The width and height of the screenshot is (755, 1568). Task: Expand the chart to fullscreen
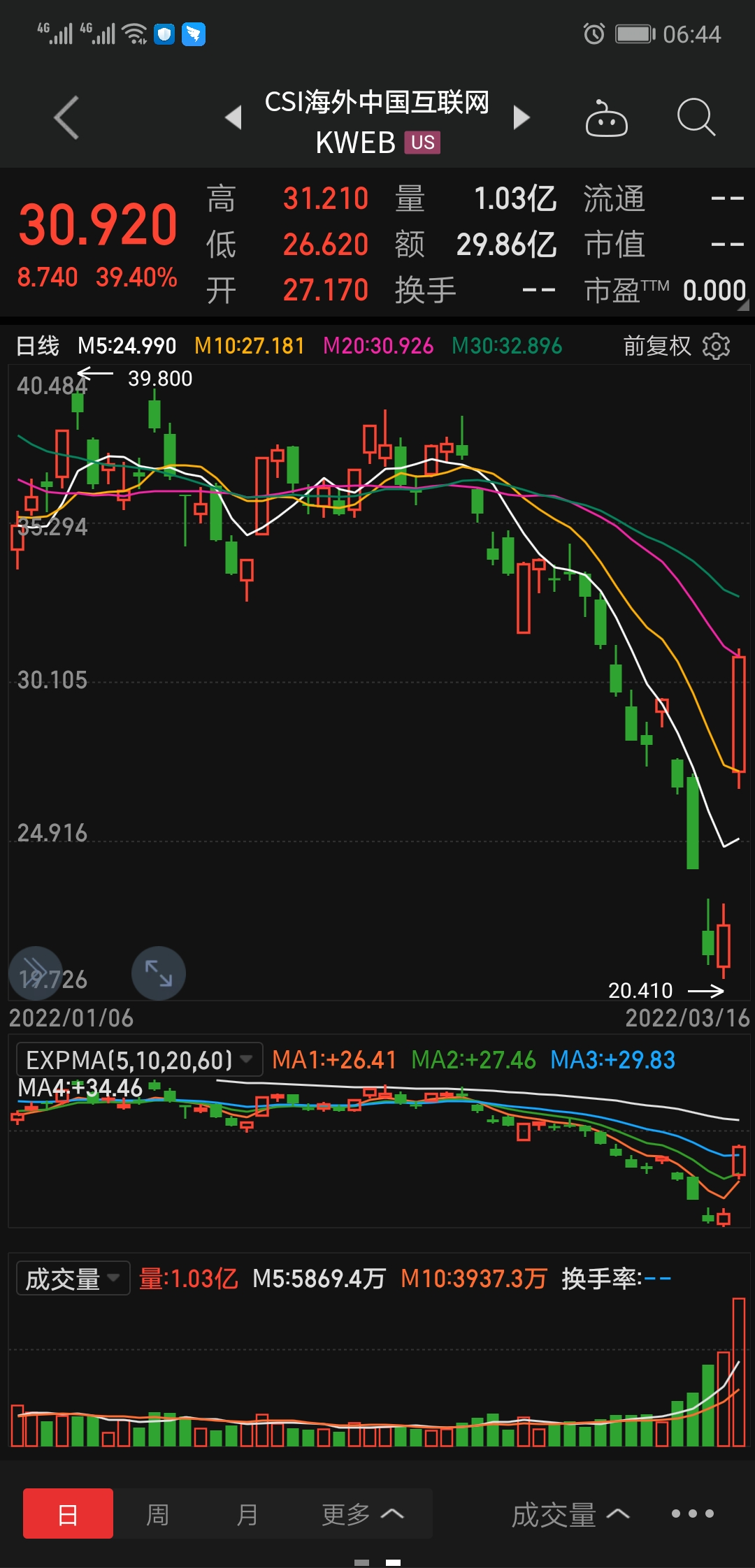pos(159,973)
